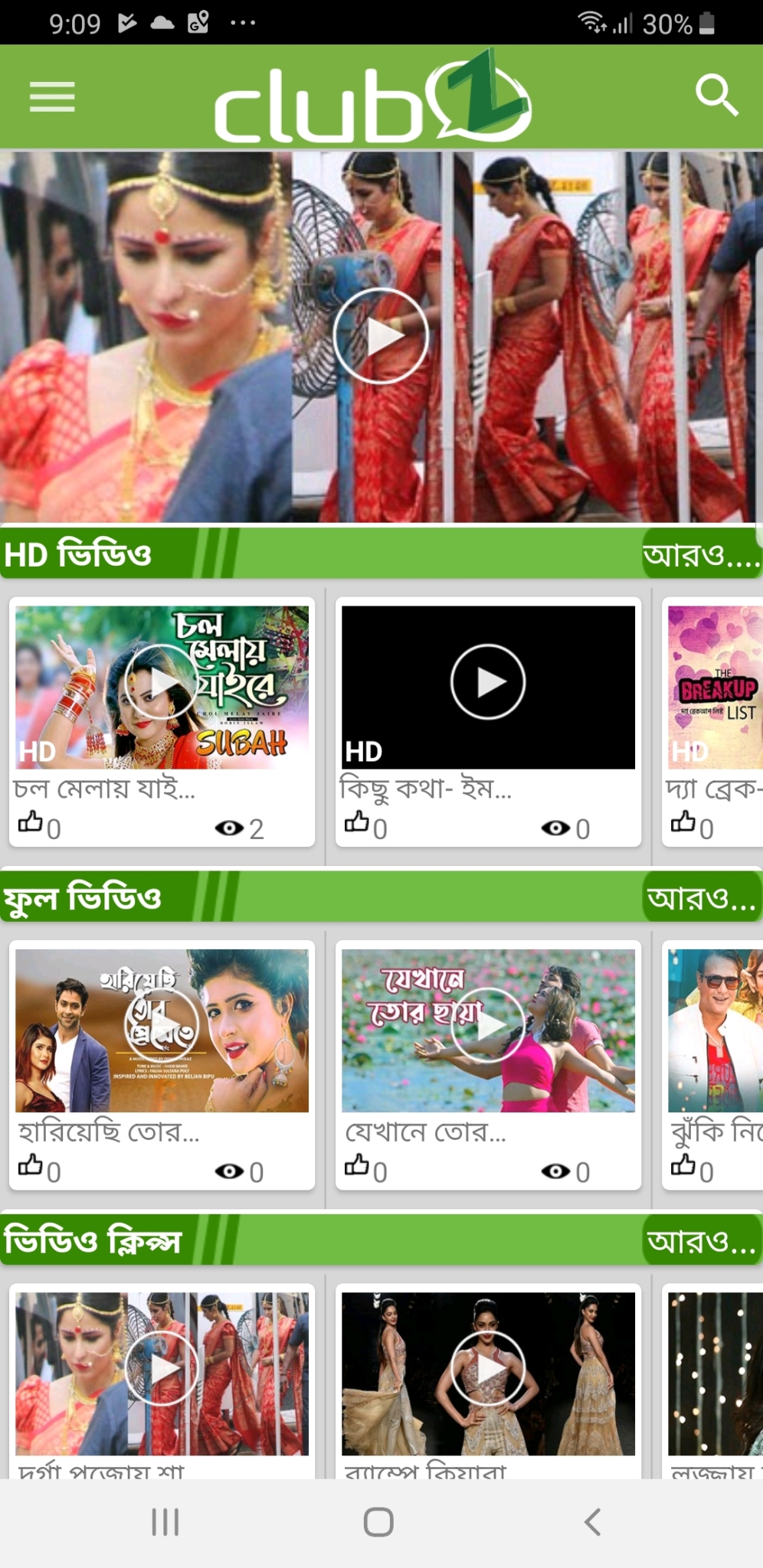Open recent apps from navigation bar
The image size is (763, 1568).
[165, 1522]
